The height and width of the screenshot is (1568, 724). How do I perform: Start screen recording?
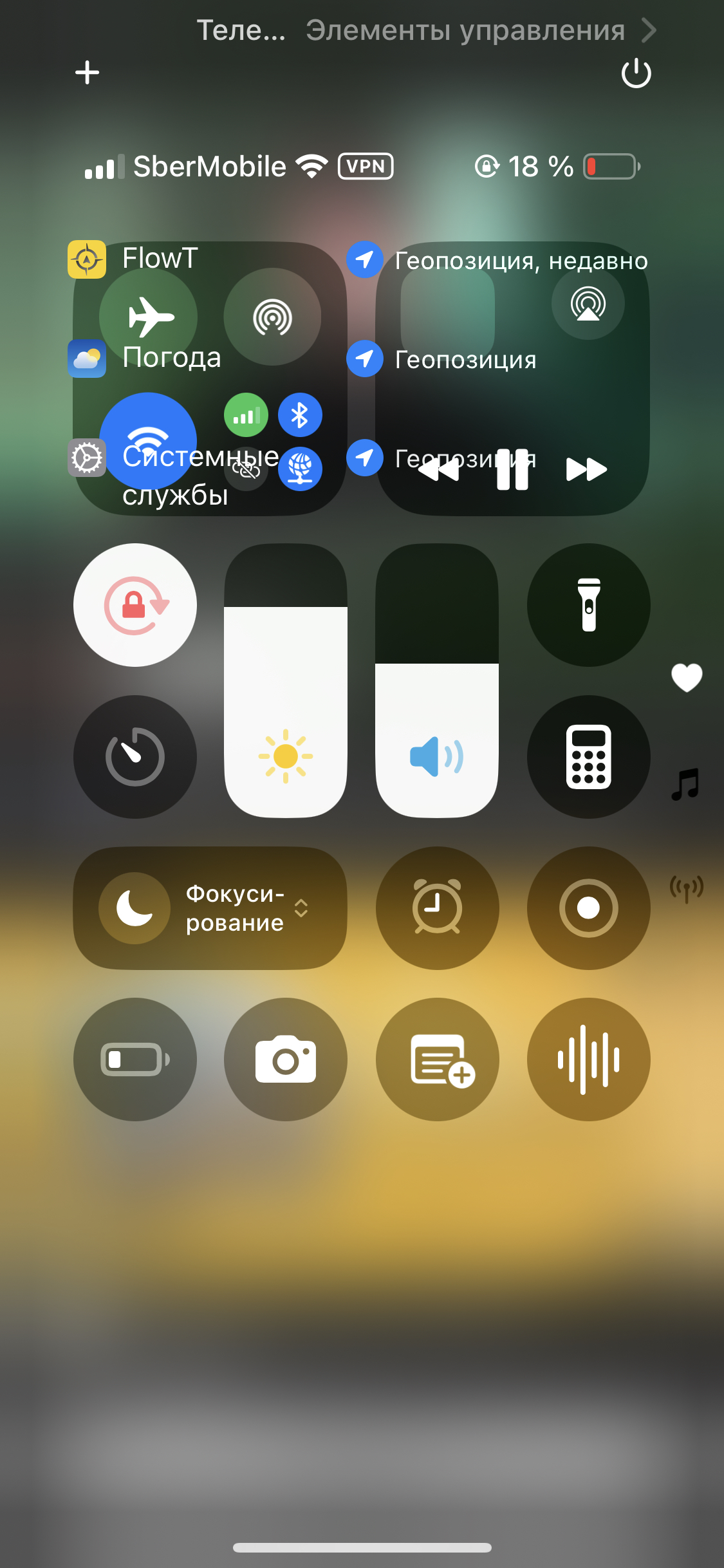588,908
